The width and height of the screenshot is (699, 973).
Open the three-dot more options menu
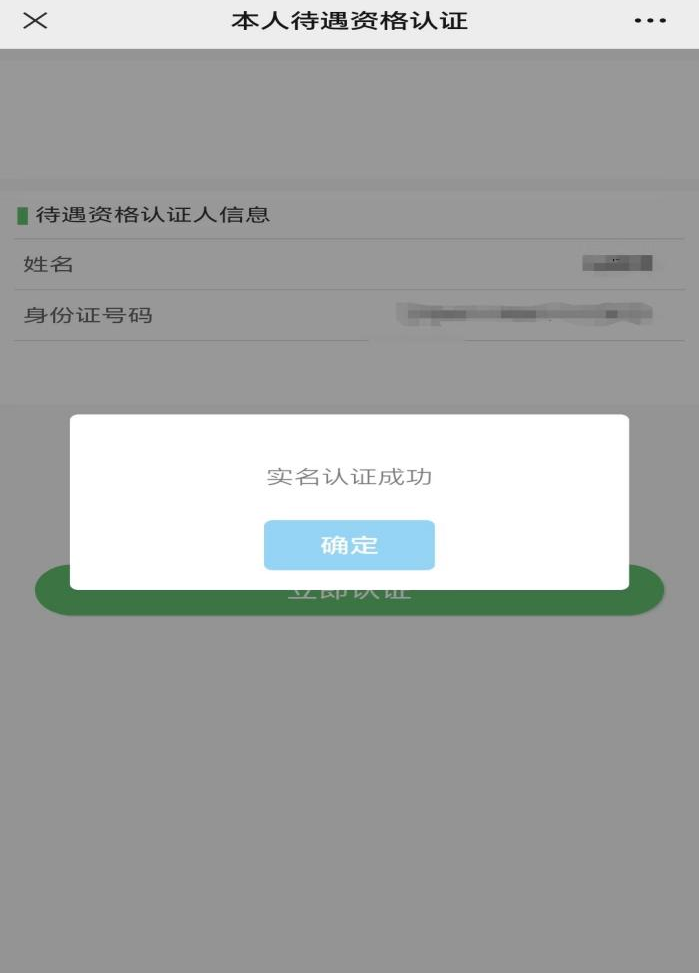[x=650, y=21]
